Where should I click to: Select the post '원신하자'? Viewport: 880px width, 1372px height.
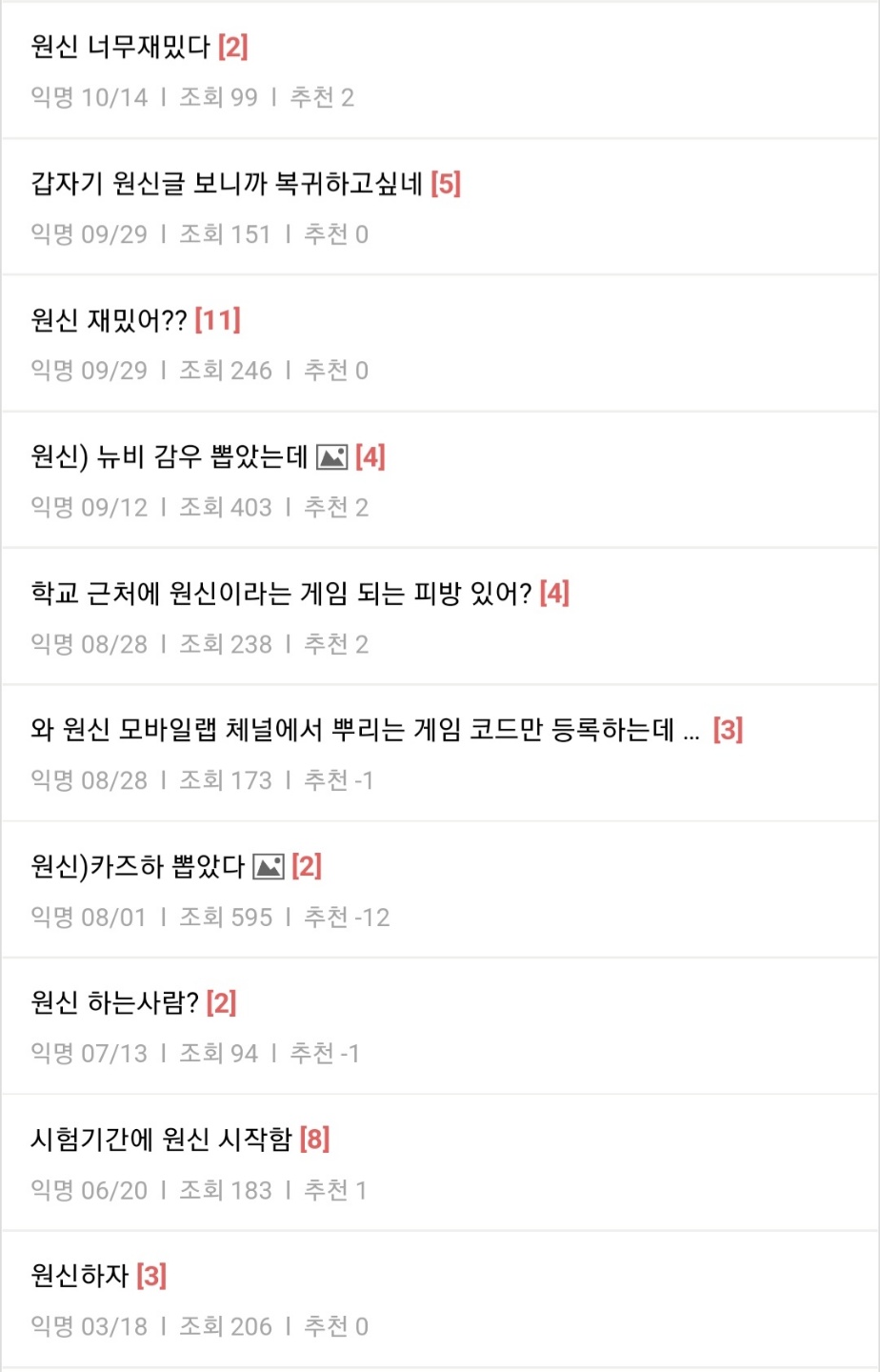[x=80, y=1276]
